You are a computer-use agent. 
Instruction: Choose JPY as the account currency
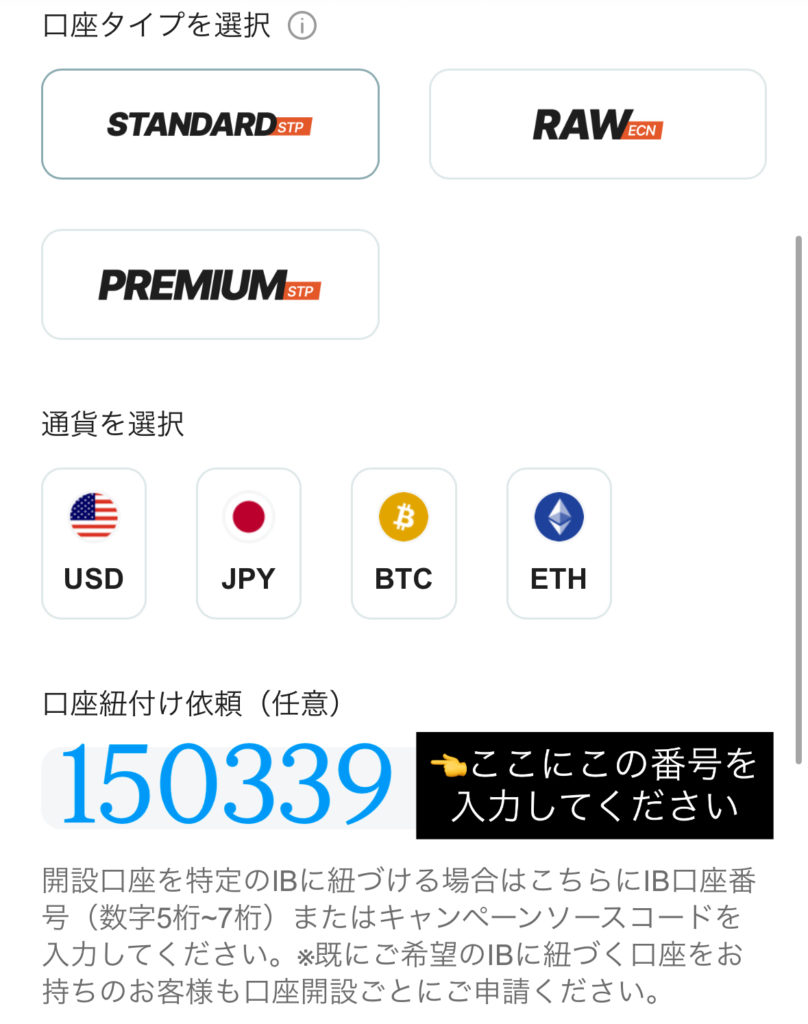(248, 543)
